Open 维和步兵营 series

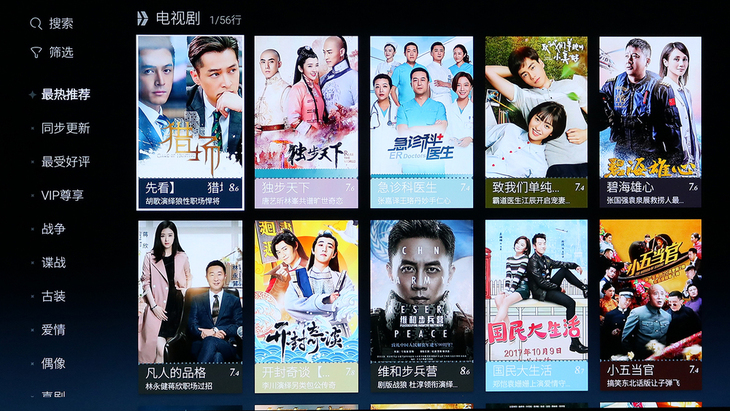click(x=421, y=305)
